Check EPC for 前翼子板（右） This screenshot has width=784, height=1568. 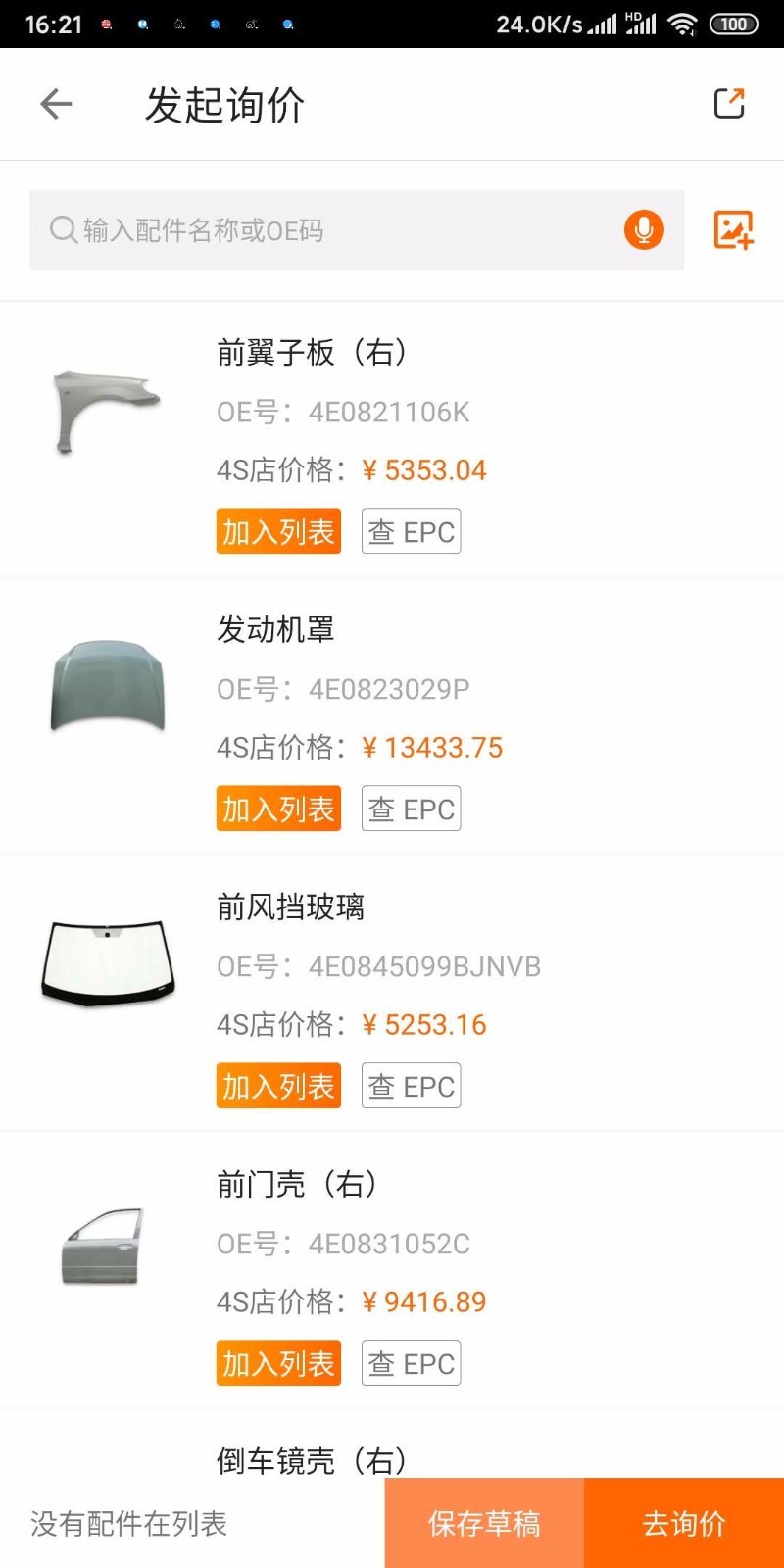[411, 531]
